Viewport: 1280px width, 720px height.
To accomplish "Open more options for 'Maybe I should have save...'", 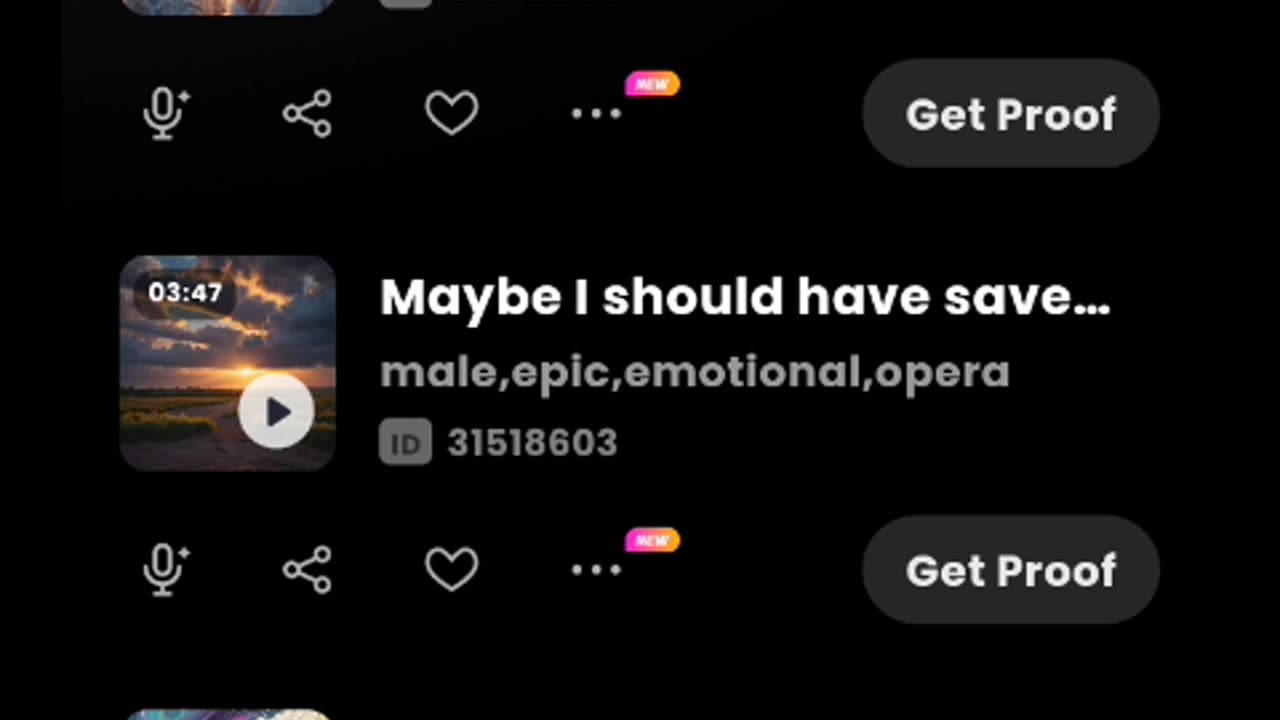I will (x=596, y=570).
